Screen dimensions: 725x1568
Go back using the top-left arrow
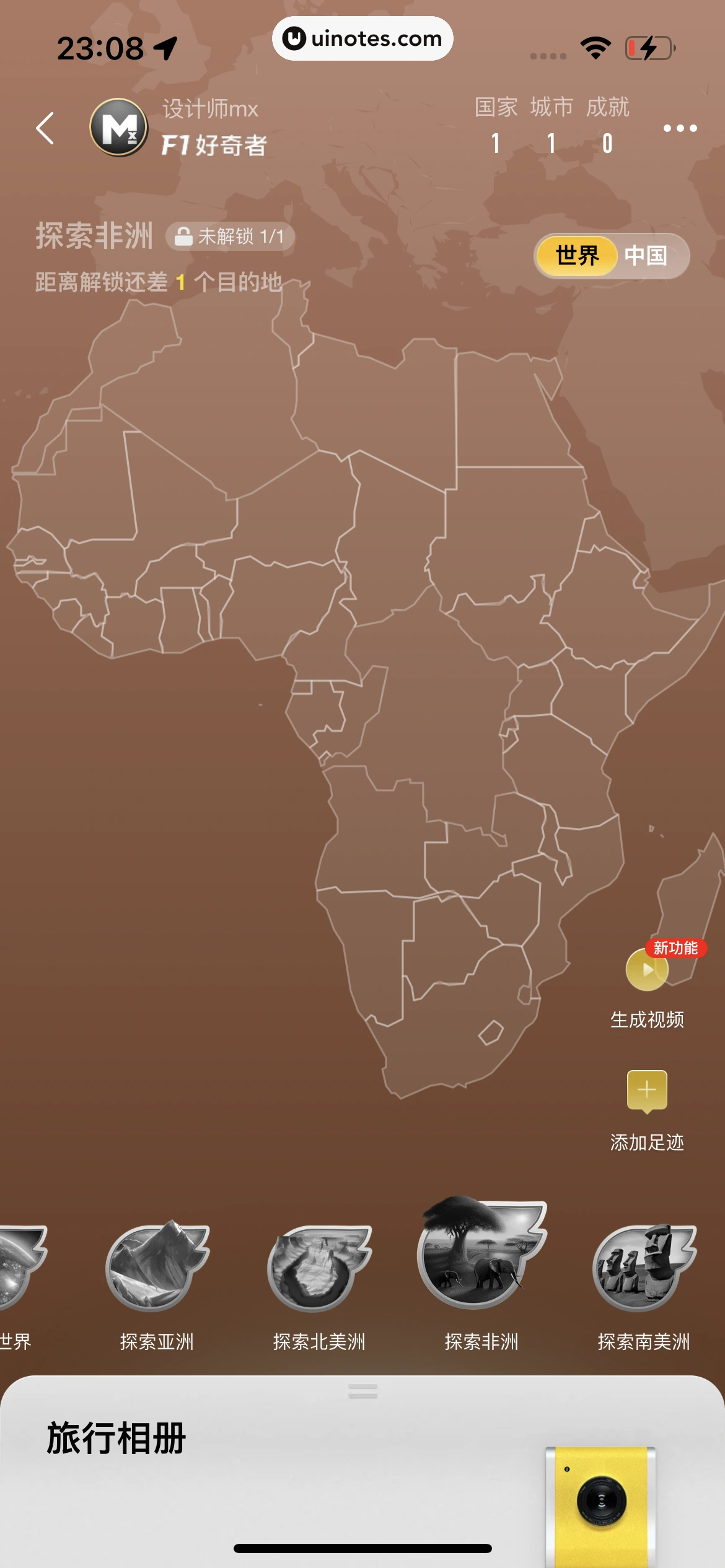point(45,128)
